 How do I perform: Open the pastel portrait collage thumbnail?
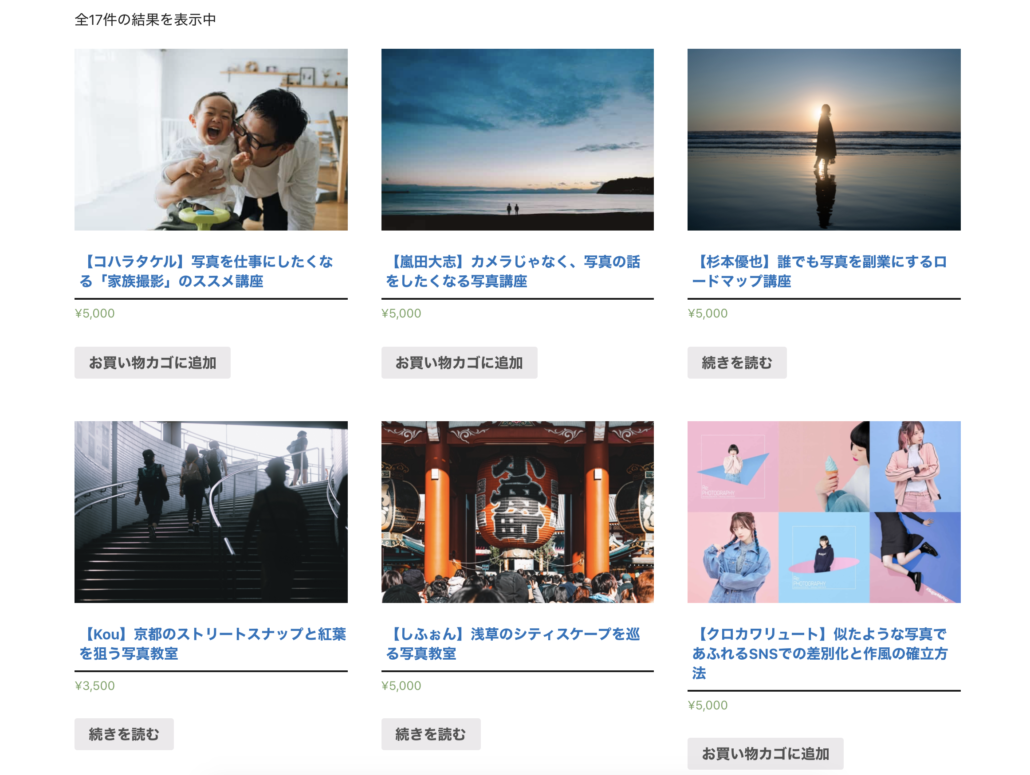(823, 512)
